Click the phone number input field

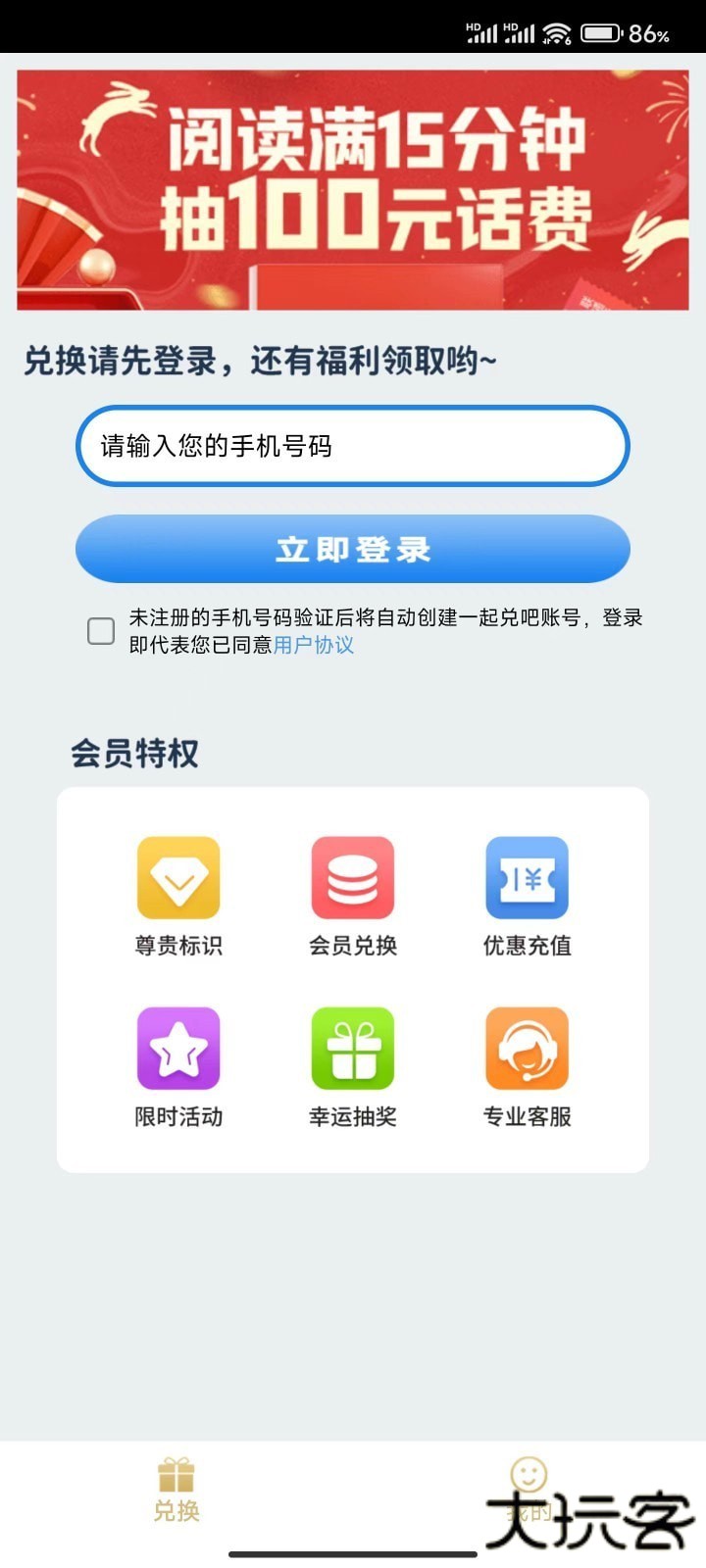coord(353,446)
